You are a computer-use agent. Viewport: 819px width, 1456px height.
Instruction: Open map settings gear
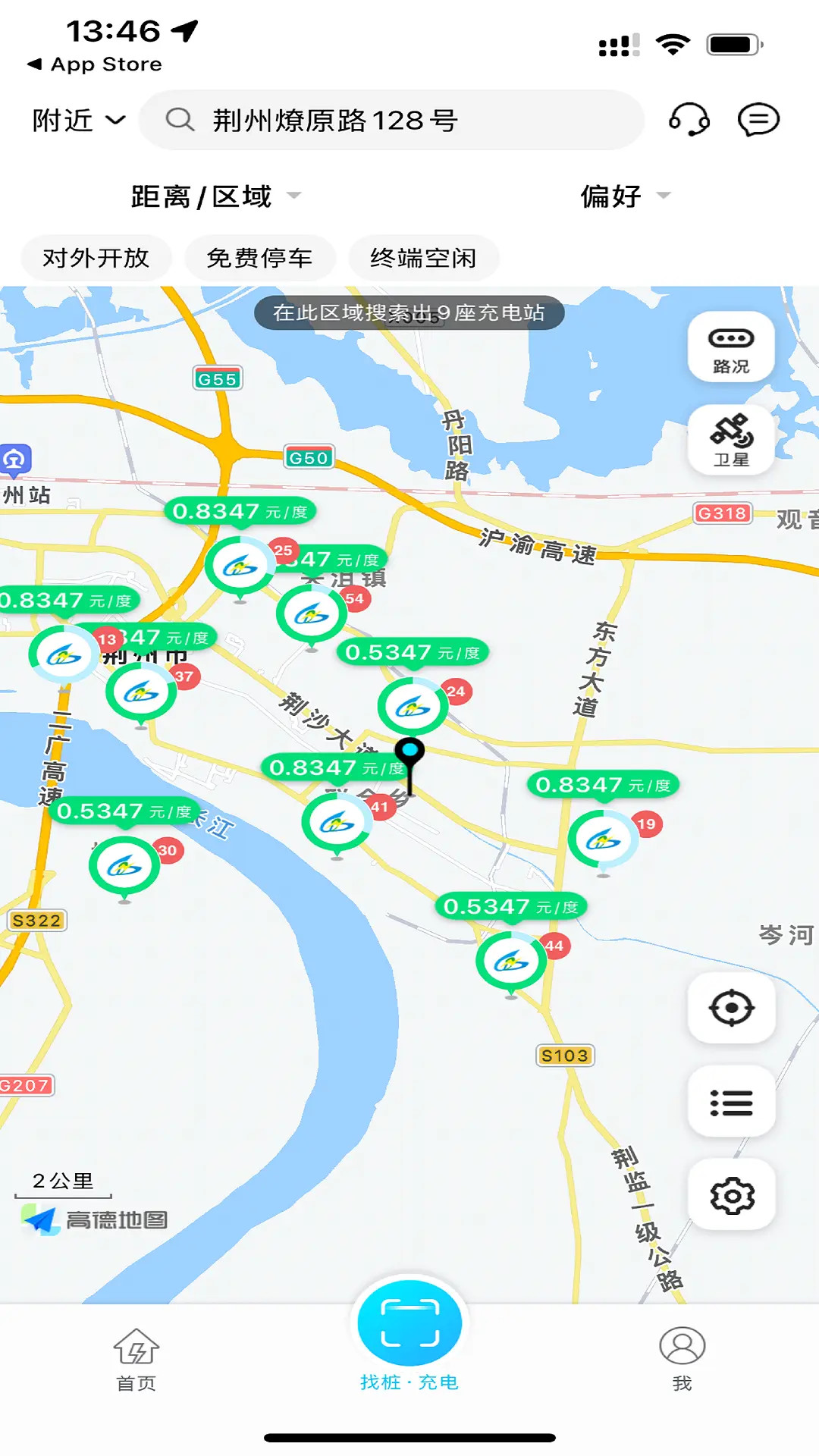click(731, 1195)
